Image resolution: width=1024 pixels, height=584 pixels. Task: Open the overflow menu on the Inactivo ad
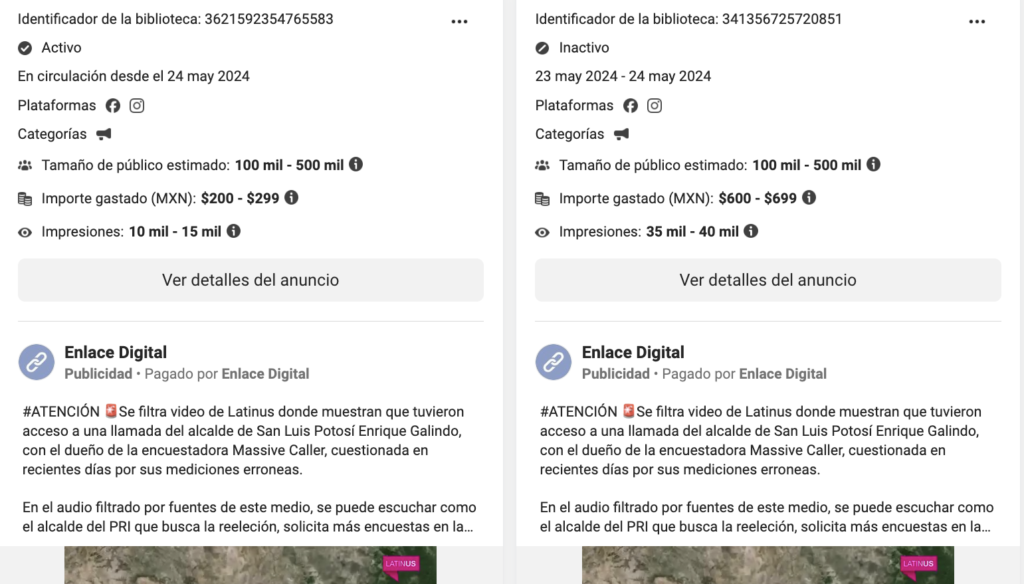[x=977, y=22]
